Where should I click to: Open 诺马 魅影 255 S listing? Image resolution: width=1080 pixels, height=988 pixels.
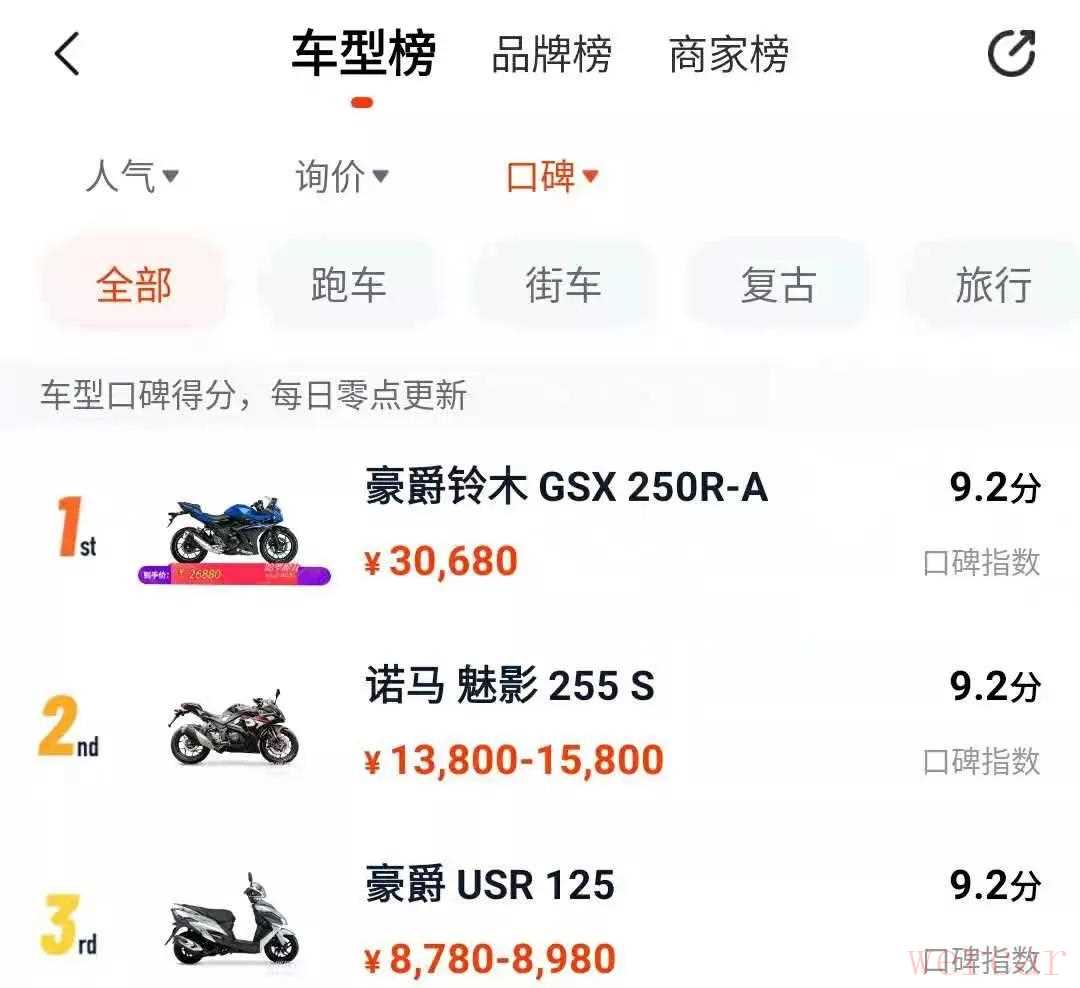(510, 687)
